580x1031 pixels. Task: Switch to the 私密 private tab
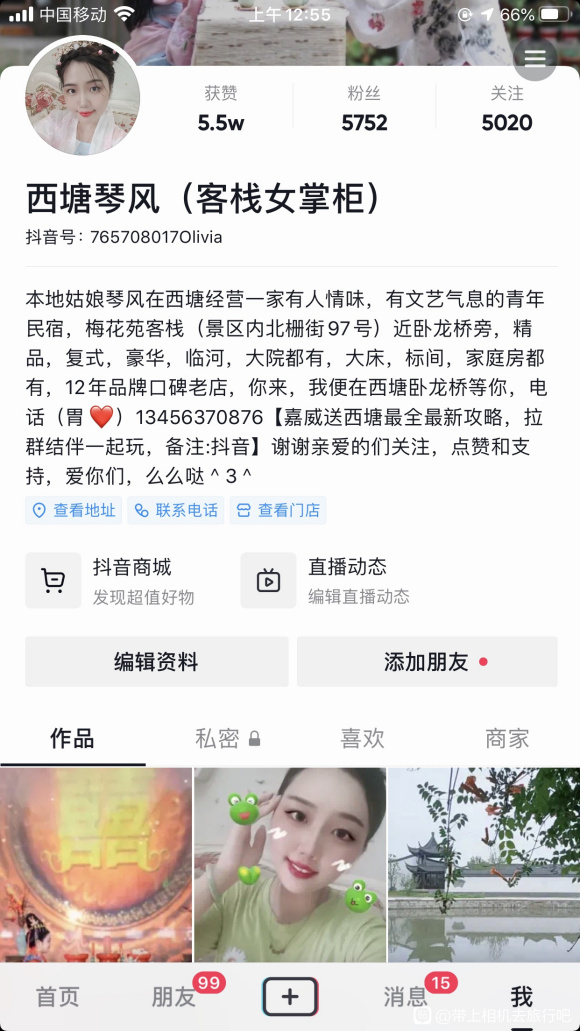(x=228, y=739)
